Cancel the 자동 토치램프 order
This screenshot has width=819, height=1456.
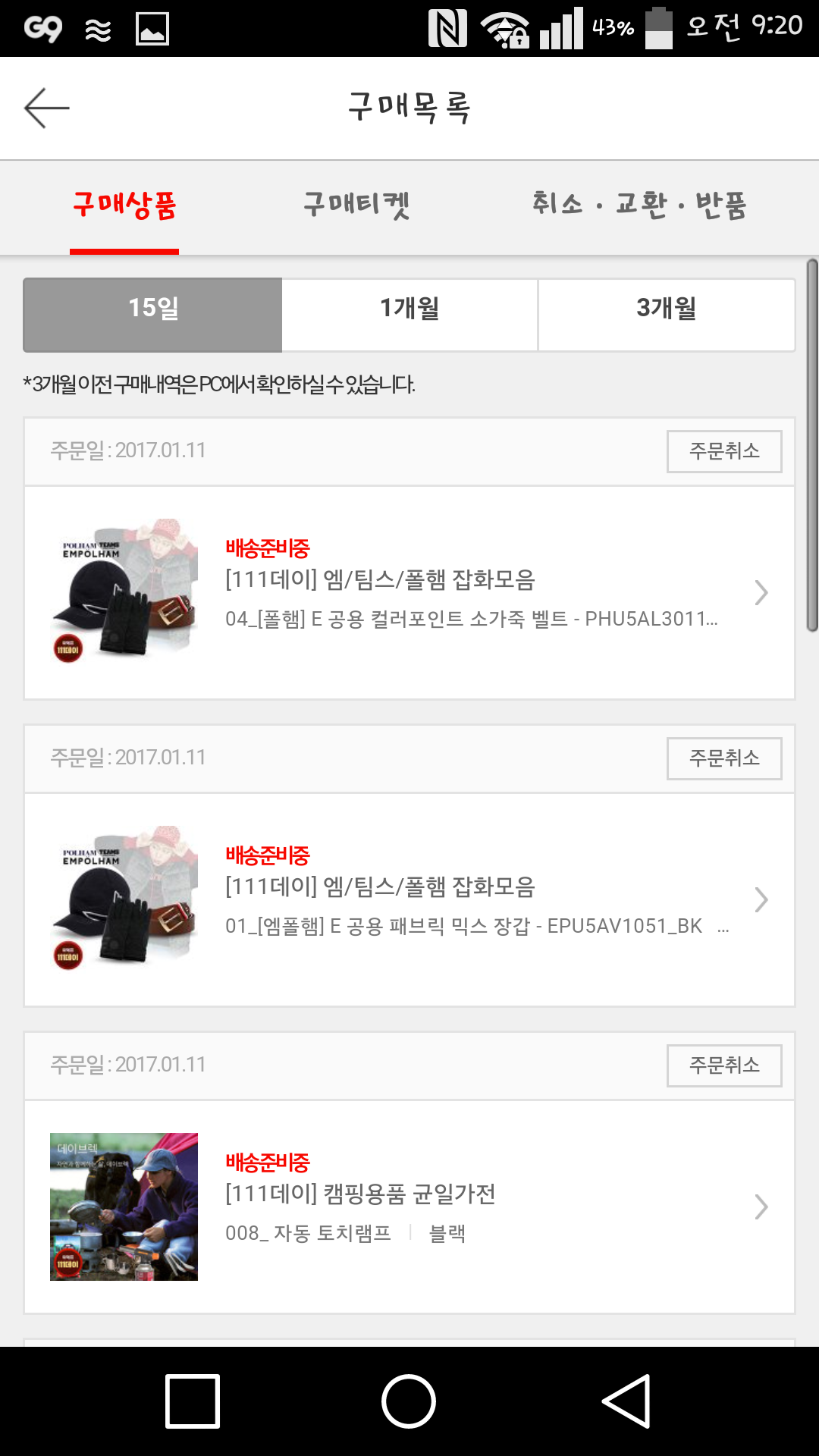coord(723,1065)
